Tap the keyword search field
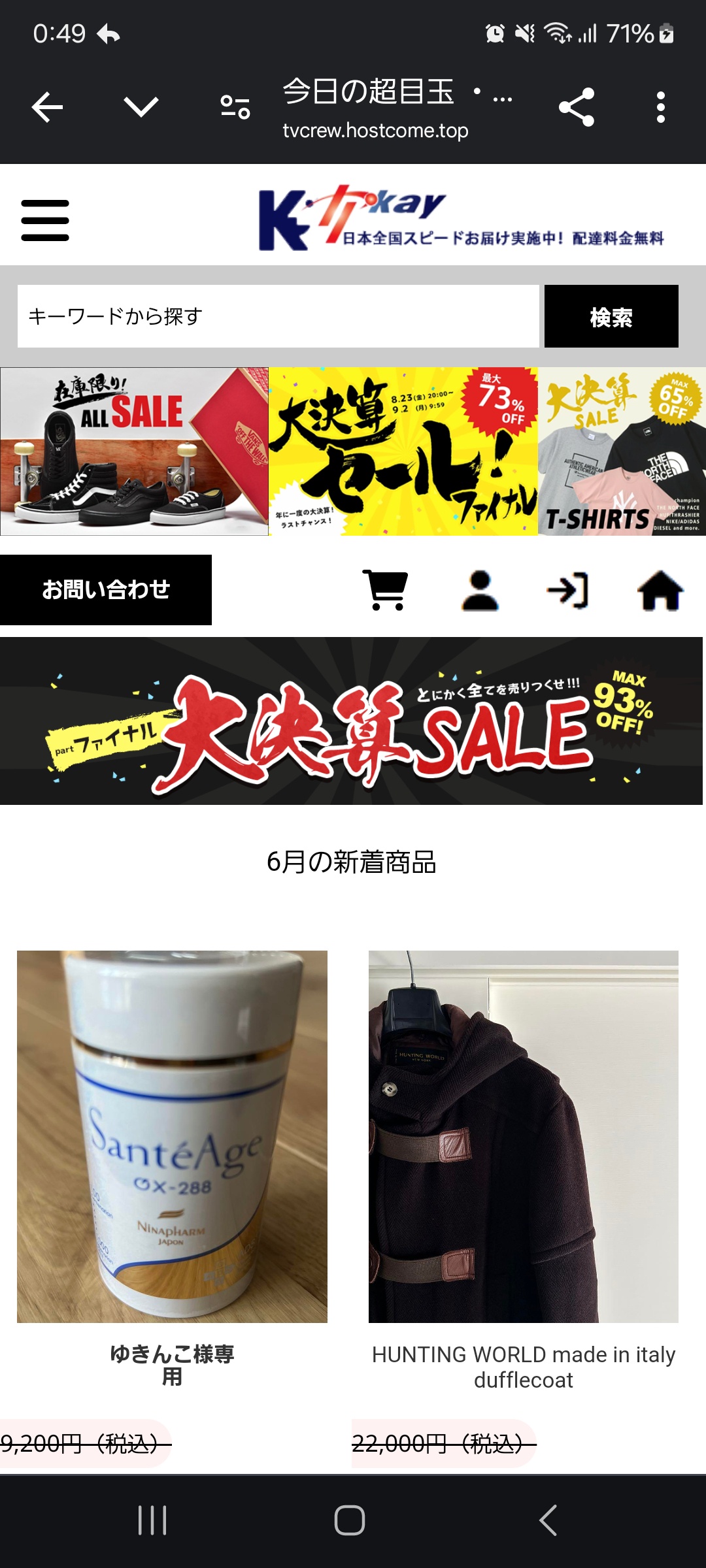The height and width of the screenshot is (1568, 706). pyautogui.click(x=278, y=316)
